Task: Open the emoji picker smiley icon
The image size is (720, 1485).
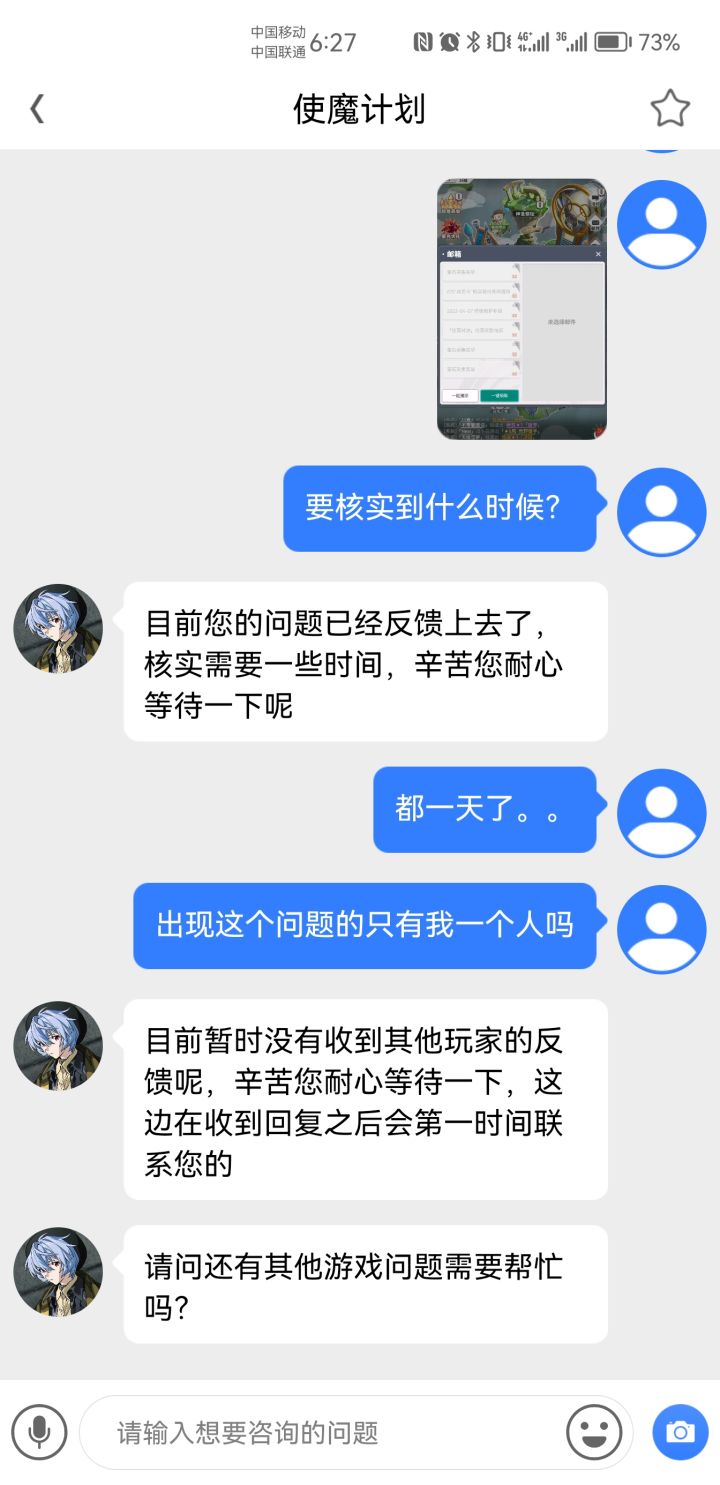Action: 596,1432
